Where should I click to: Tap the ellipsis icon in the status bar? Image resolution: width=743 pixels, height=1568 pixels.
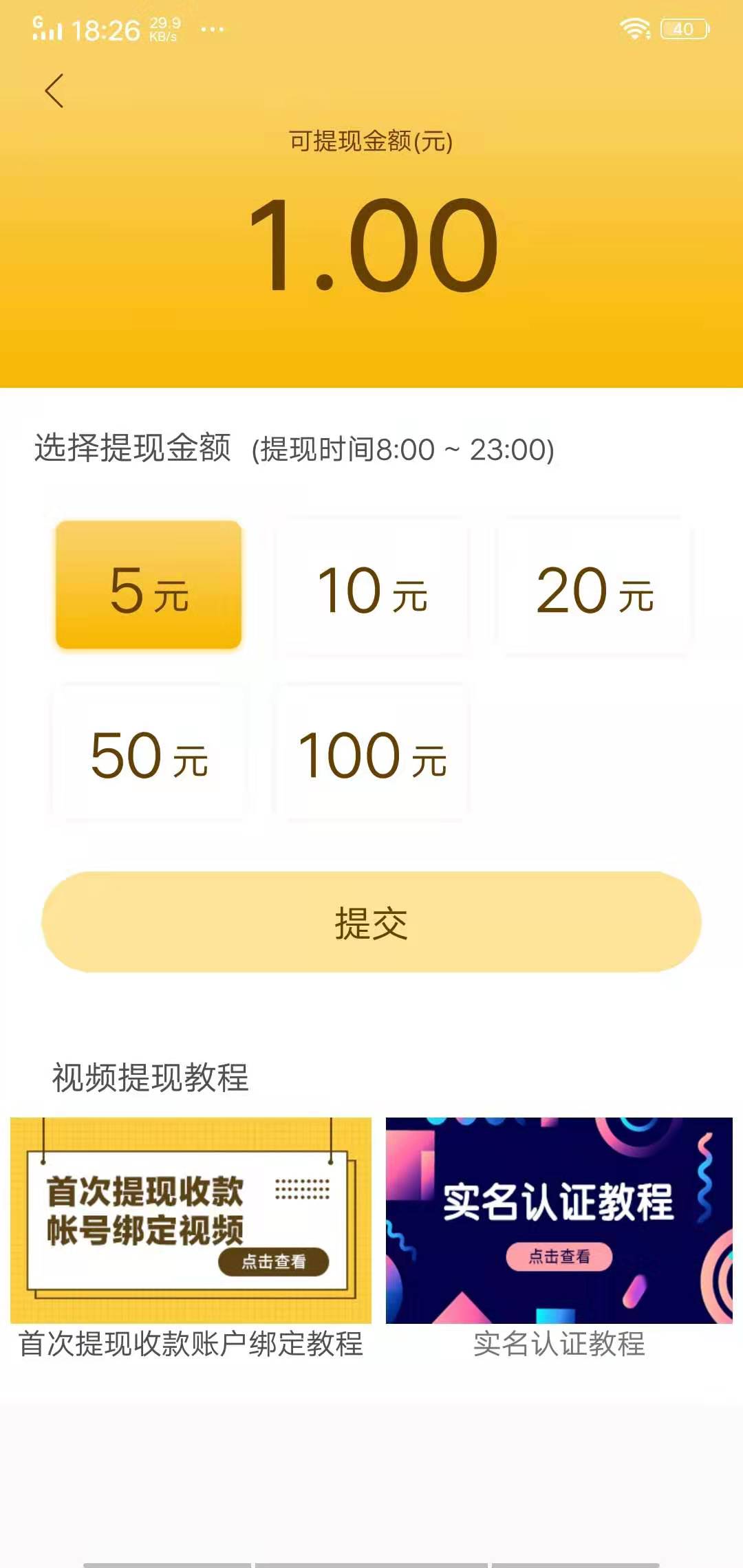tap(213, 31)
